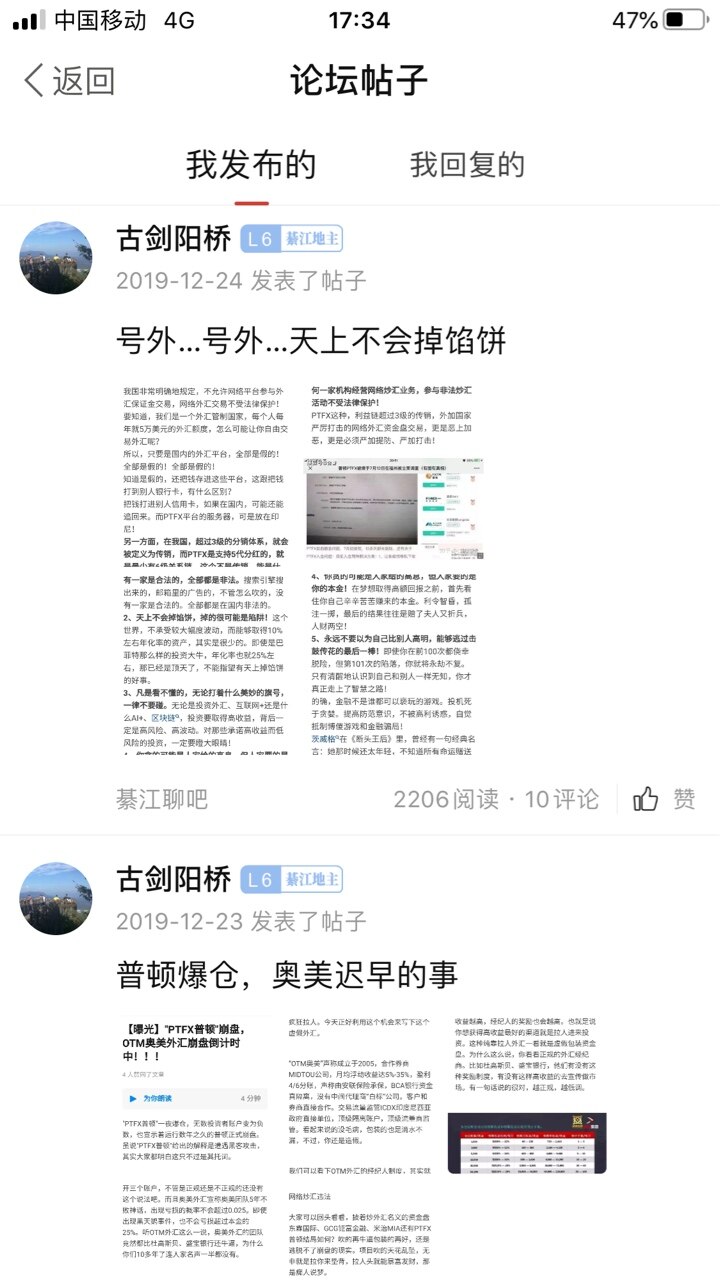This screenshot has height=1280, width=720.
Task: Open 古剑阳桥 avatar on the 2019-12-23 post
Action: [56, 898]
